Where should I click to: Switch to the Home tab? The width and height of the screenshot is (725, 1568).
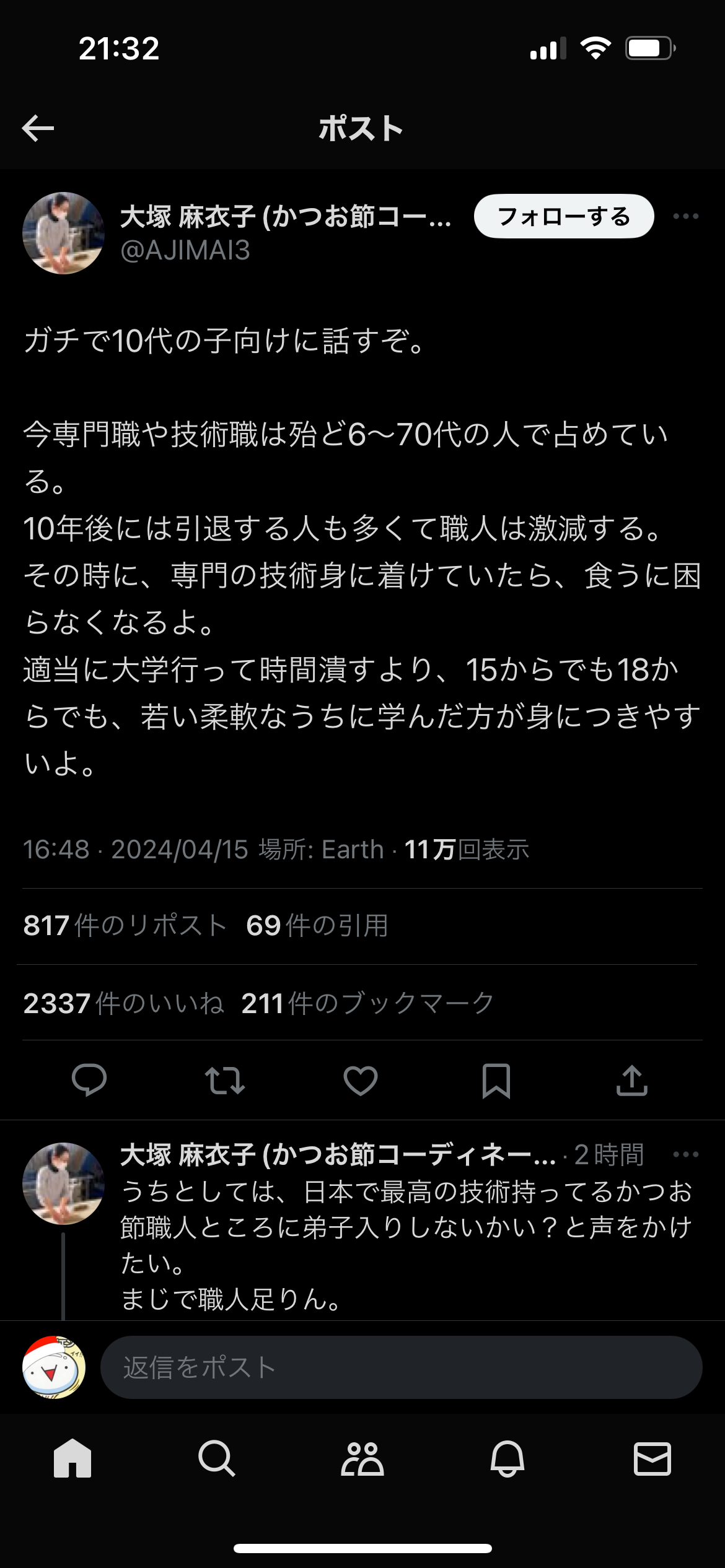point(72,1458)
